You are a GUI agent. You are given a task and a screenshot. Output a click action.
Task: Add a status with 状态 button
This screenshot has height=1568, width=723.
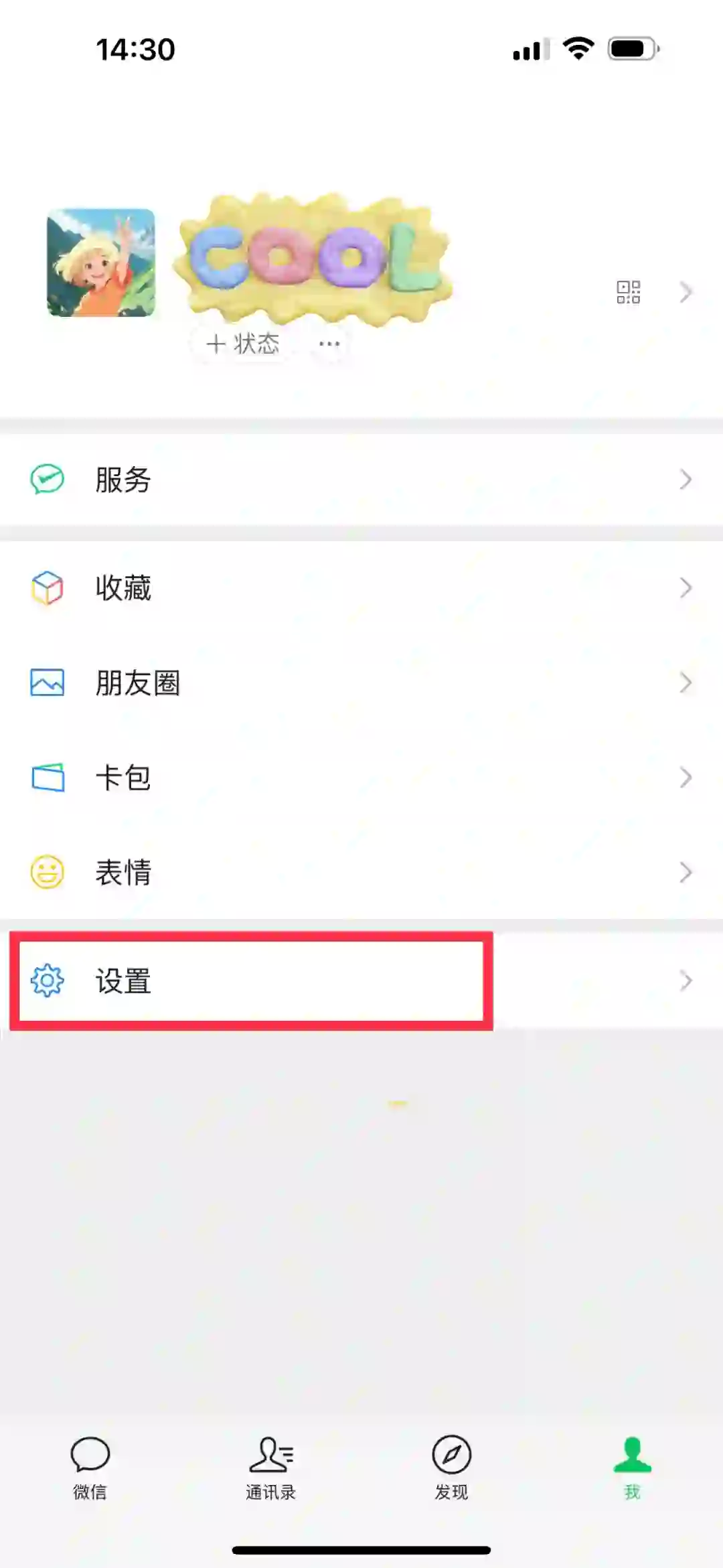point(243,344)
